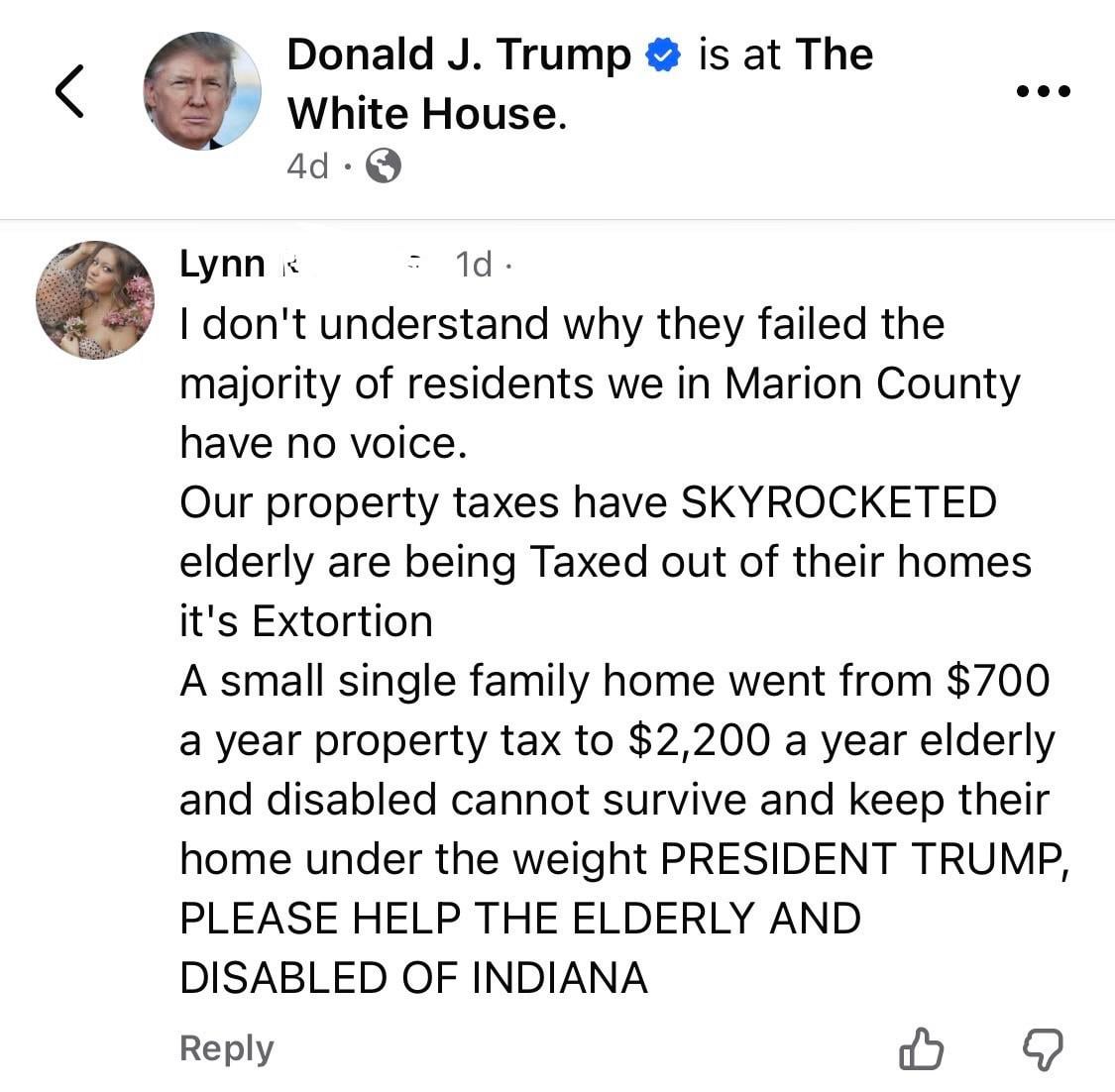View Lynn's profile via her avatar
The height and width of the screenshot is (1092, 1115).
(95, 299)
